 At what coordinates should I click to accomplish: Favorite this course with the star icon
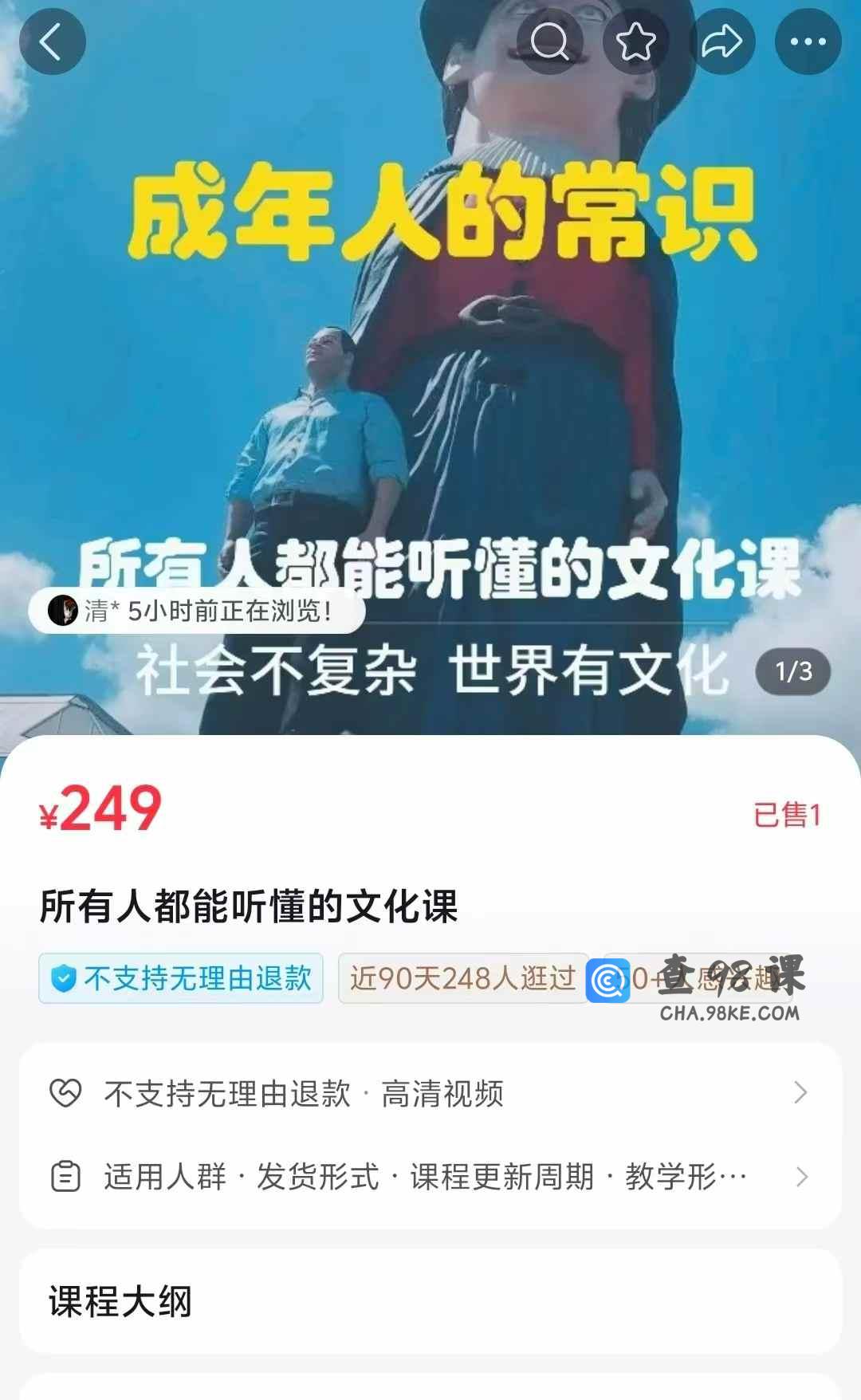click(636, 41)
